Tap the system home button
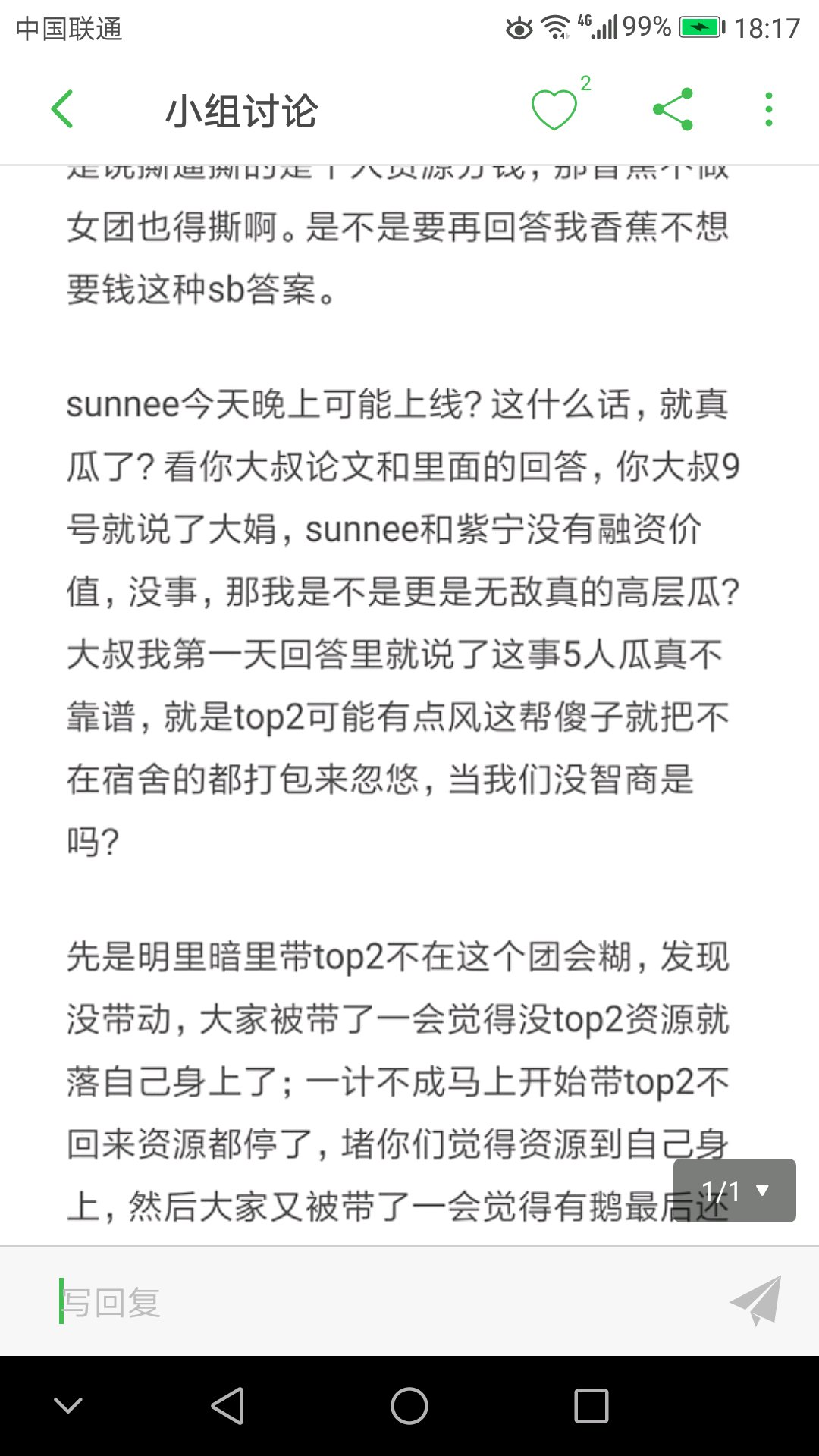819x1456 pixels. click(x=409, y=1406)
